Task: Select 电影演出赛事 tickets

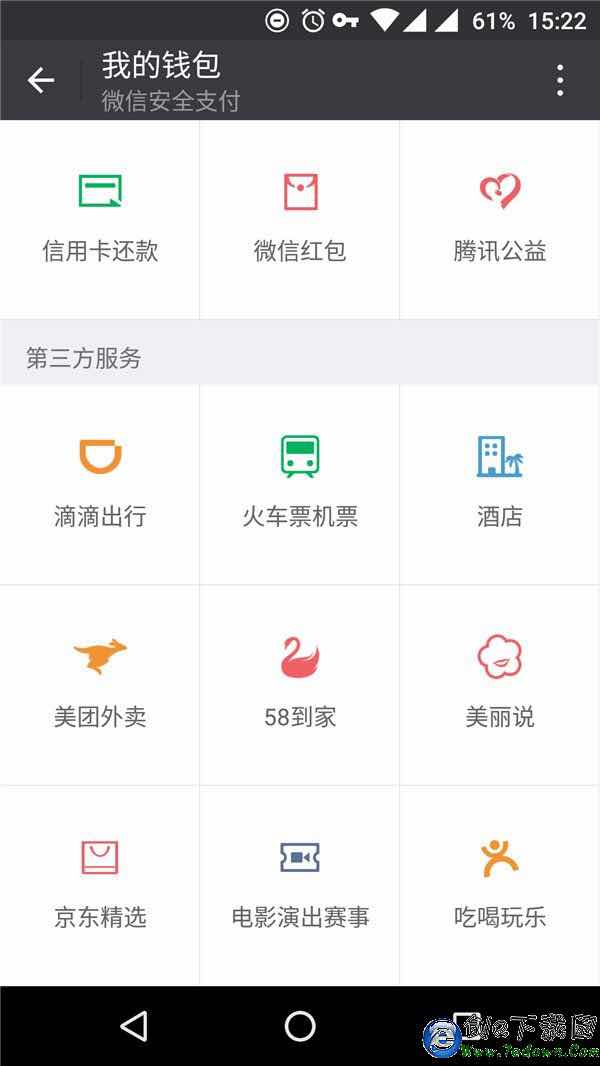Action: point(300,884)
